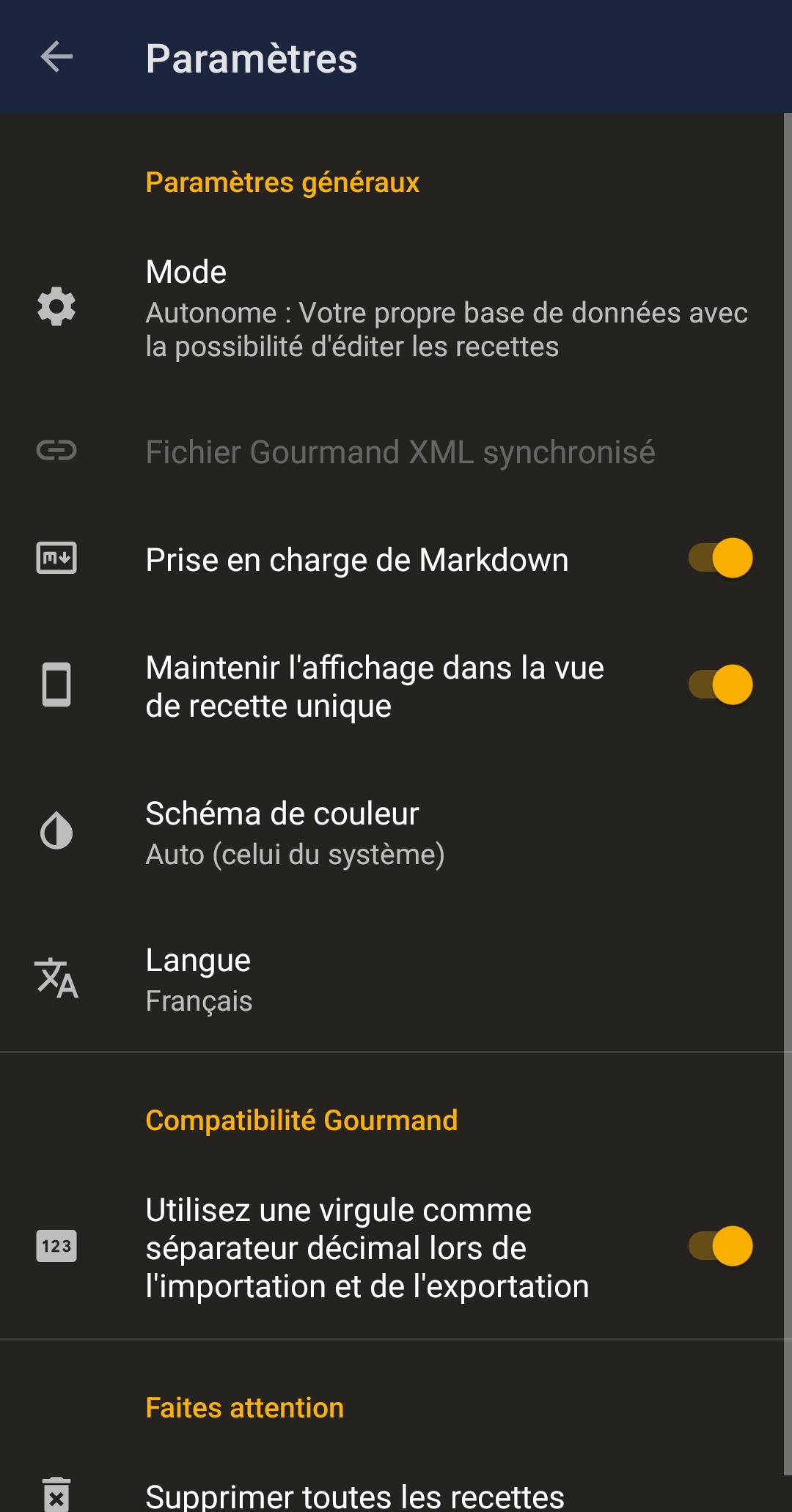Select Supprimer toutes les recettes
Screen dimensions: 792x1512
coord(355,1495)
